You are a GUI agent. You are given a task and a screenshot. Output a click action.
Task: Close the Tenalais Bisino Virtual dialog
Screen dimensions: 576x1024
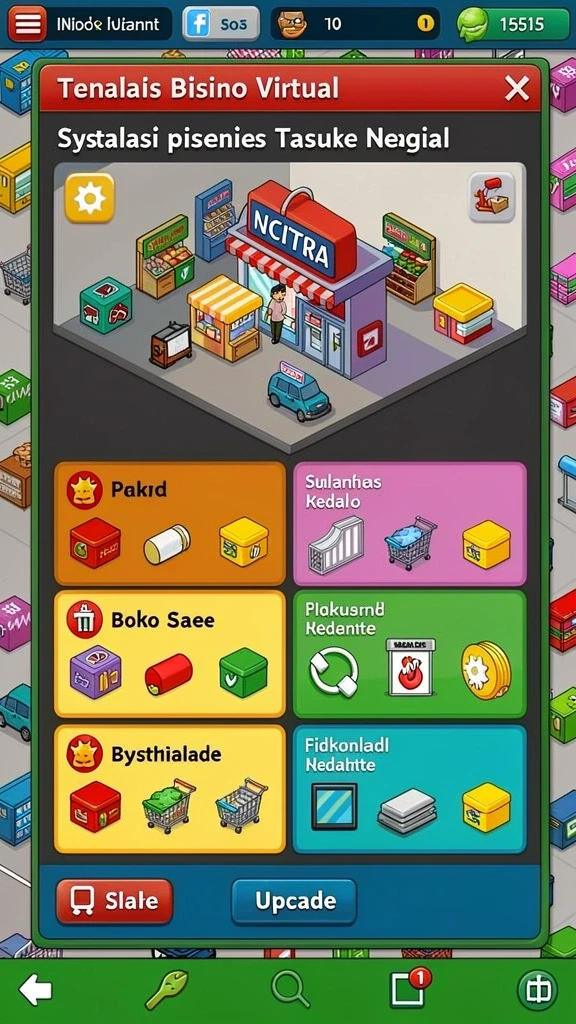[x=517, y=88]
